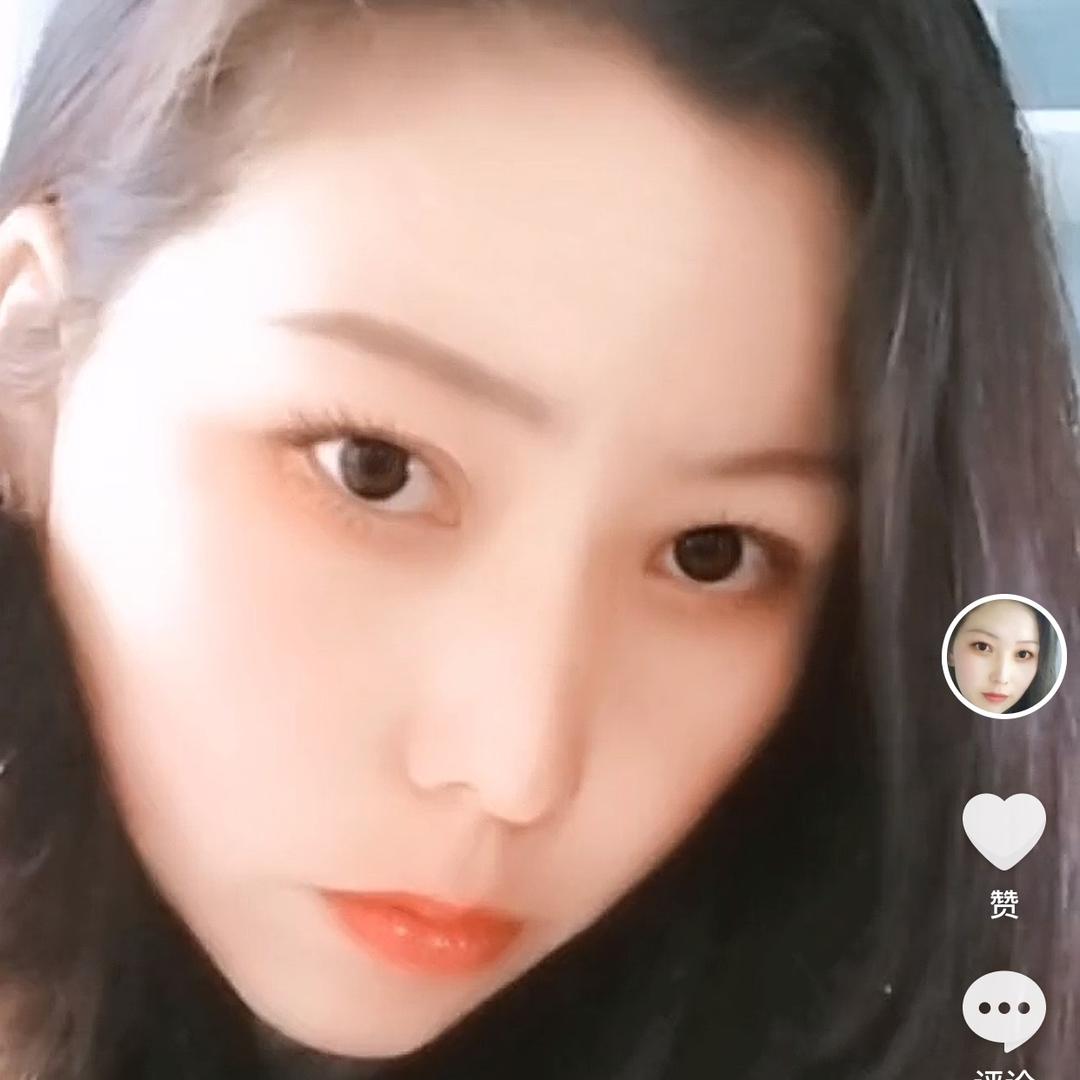Like this video with the heart
The height and width of the screenshot is (1080, 1080).
(x=1004, y=830)
